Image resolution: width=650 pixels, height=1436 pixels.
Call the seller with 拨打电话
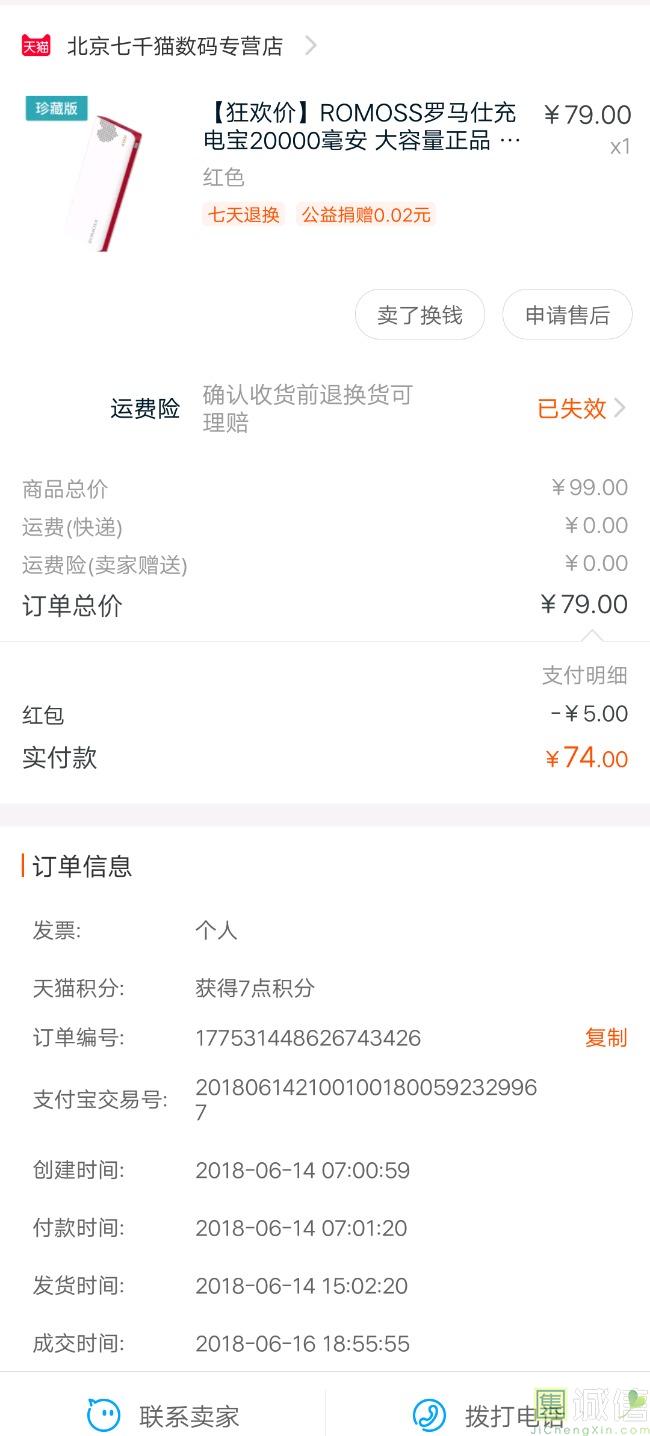click(x=488, y=1416)
